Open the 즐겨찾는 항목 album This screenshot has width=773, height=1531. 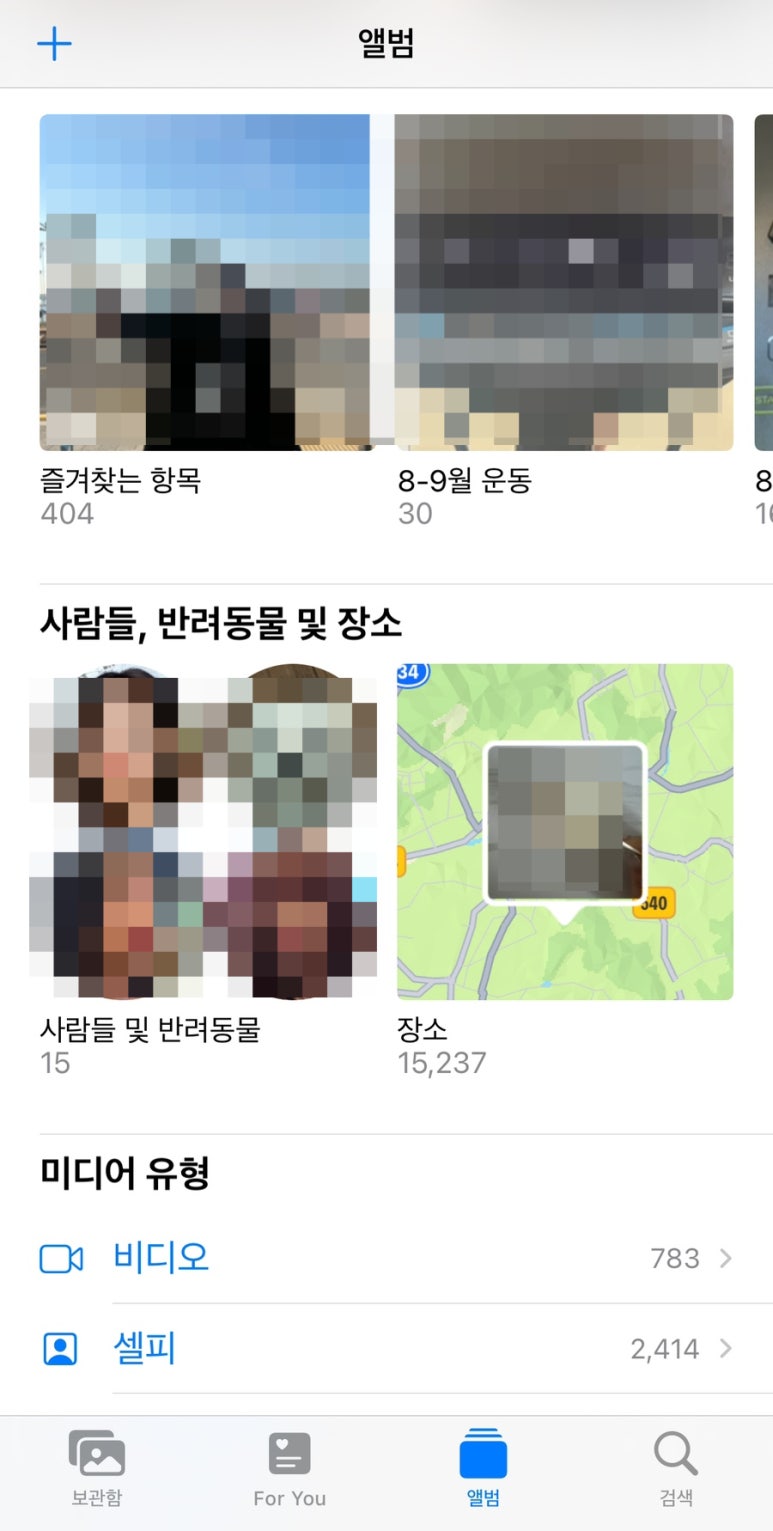click(x=204, y=283)
